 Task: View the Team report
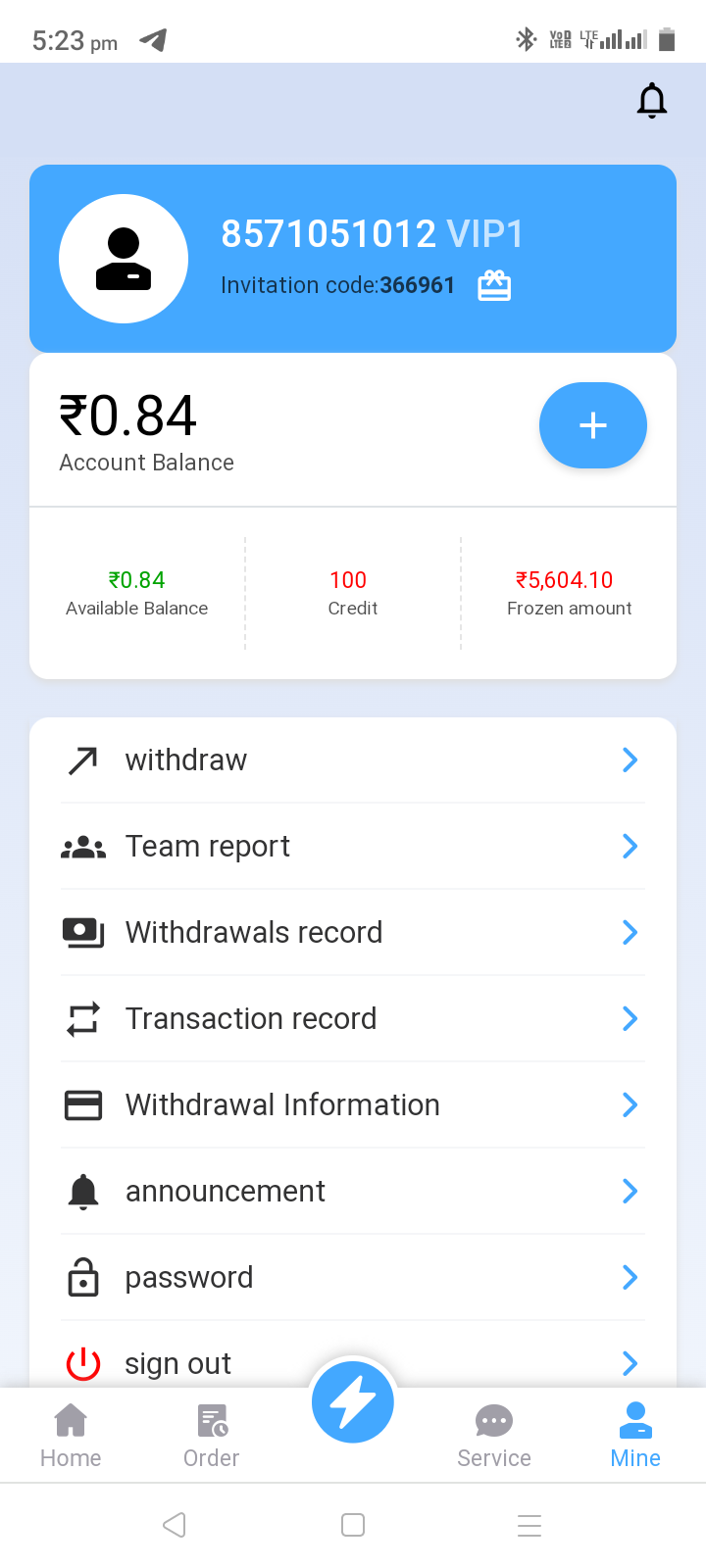click(353, 847)
